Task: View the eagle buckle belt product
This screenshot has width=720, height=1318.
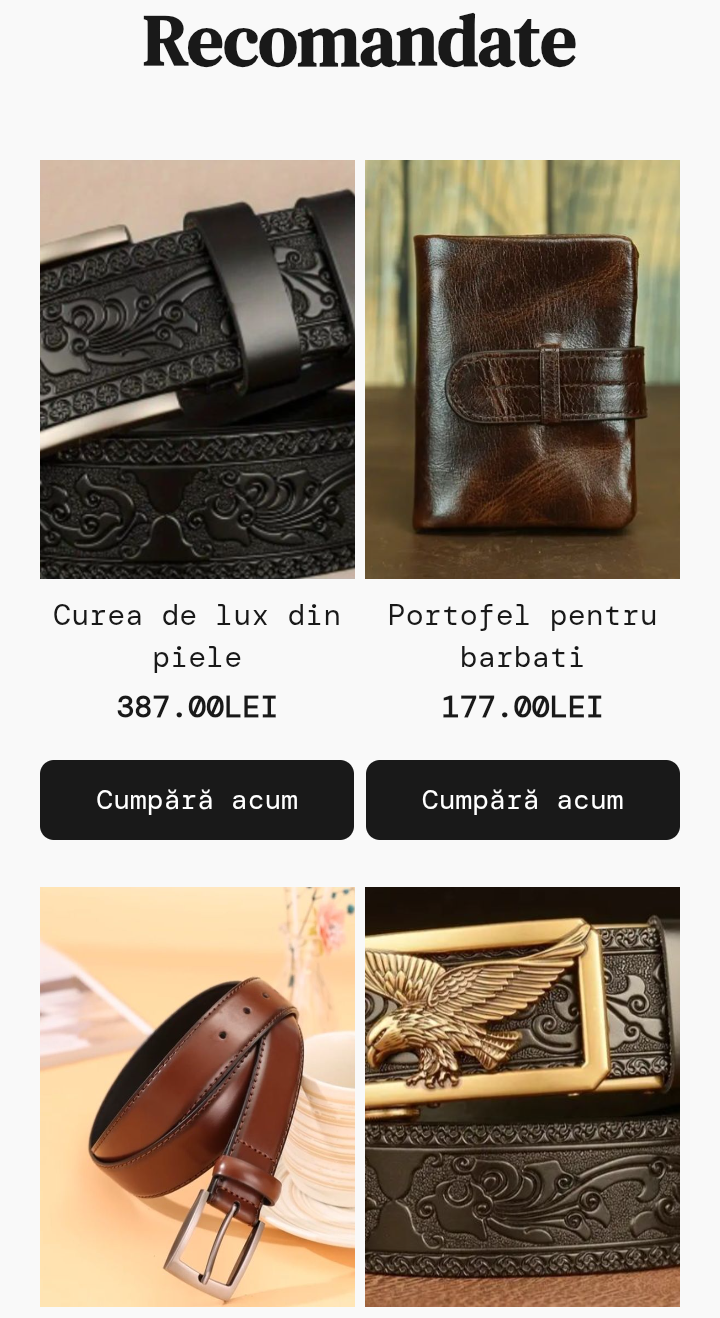Action: [522, 1096]
